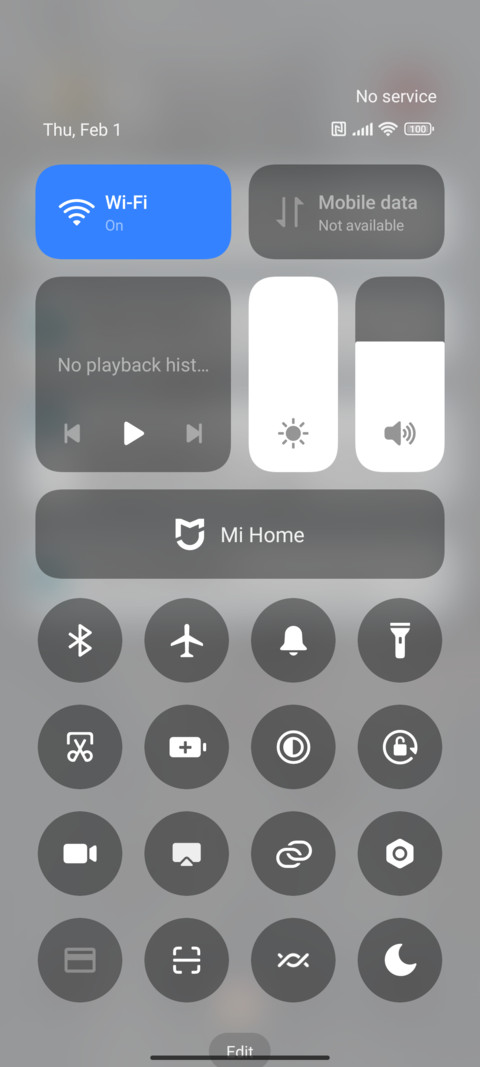Take a screenshot with the scissors icon

pyautogui.click(x=80, y=747)
